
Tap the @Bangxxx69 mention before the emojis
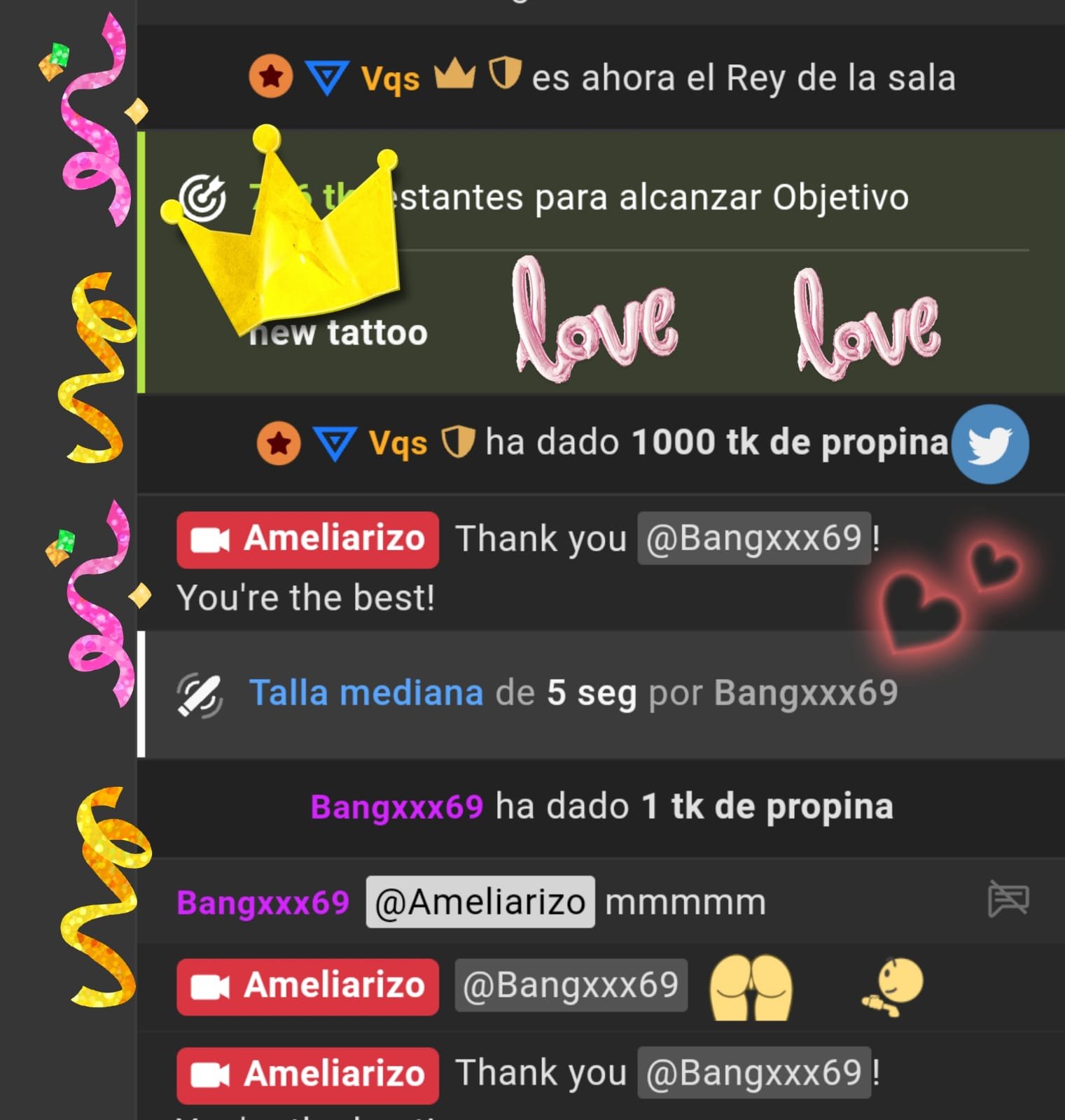coord(571,986)
